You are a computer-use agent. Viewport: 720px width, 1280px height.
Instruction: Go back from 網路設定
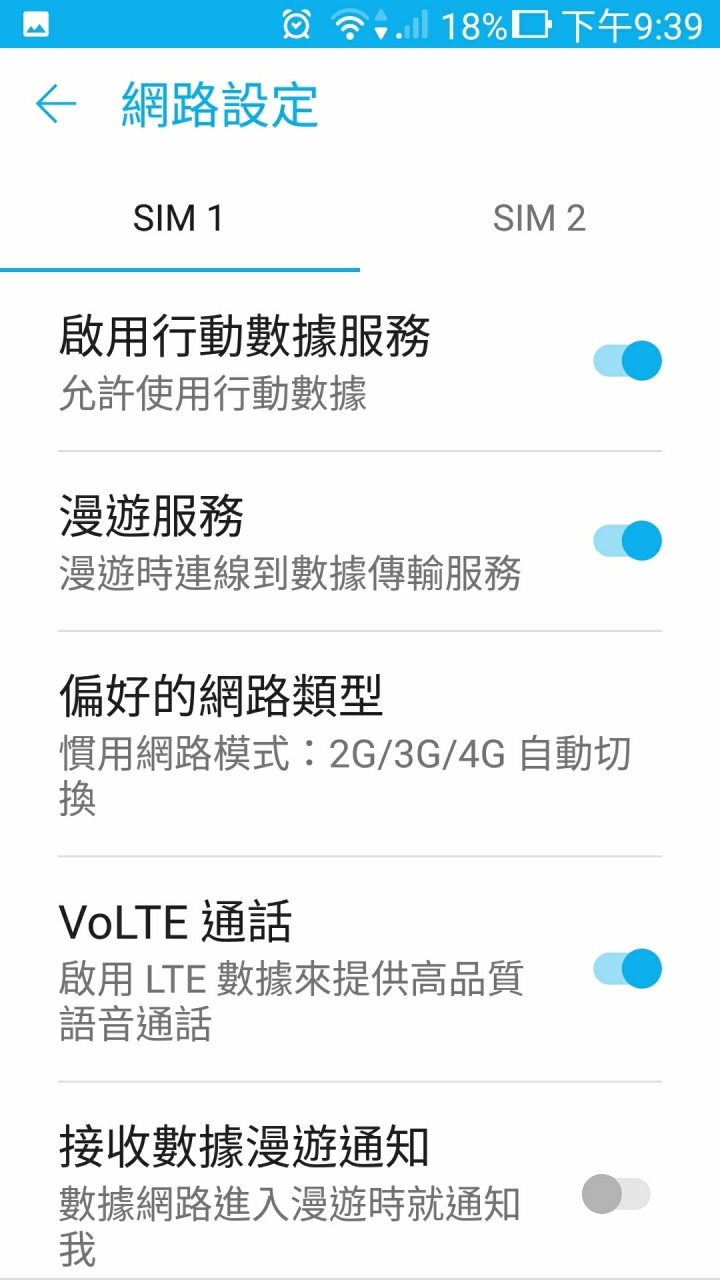tap(56, 104)
